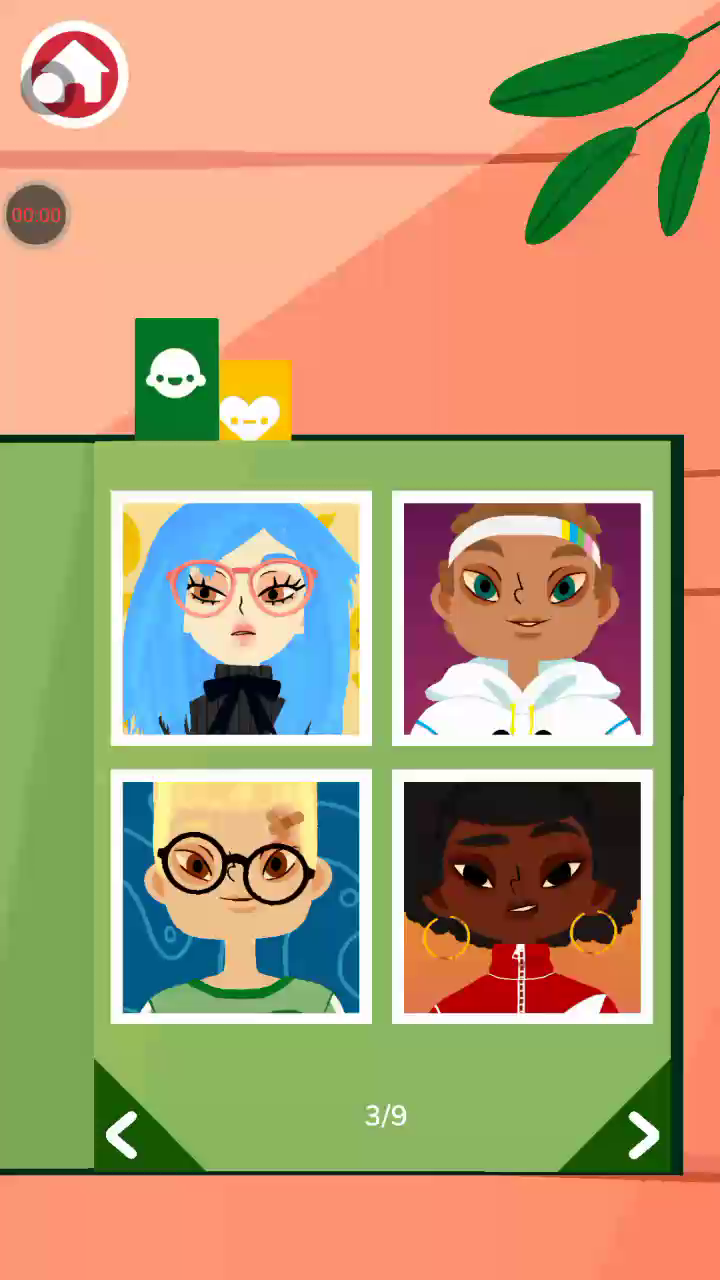The image size is (720, 1280).
Task: Go to the previous character page
Action: [x=123, y=1136]
